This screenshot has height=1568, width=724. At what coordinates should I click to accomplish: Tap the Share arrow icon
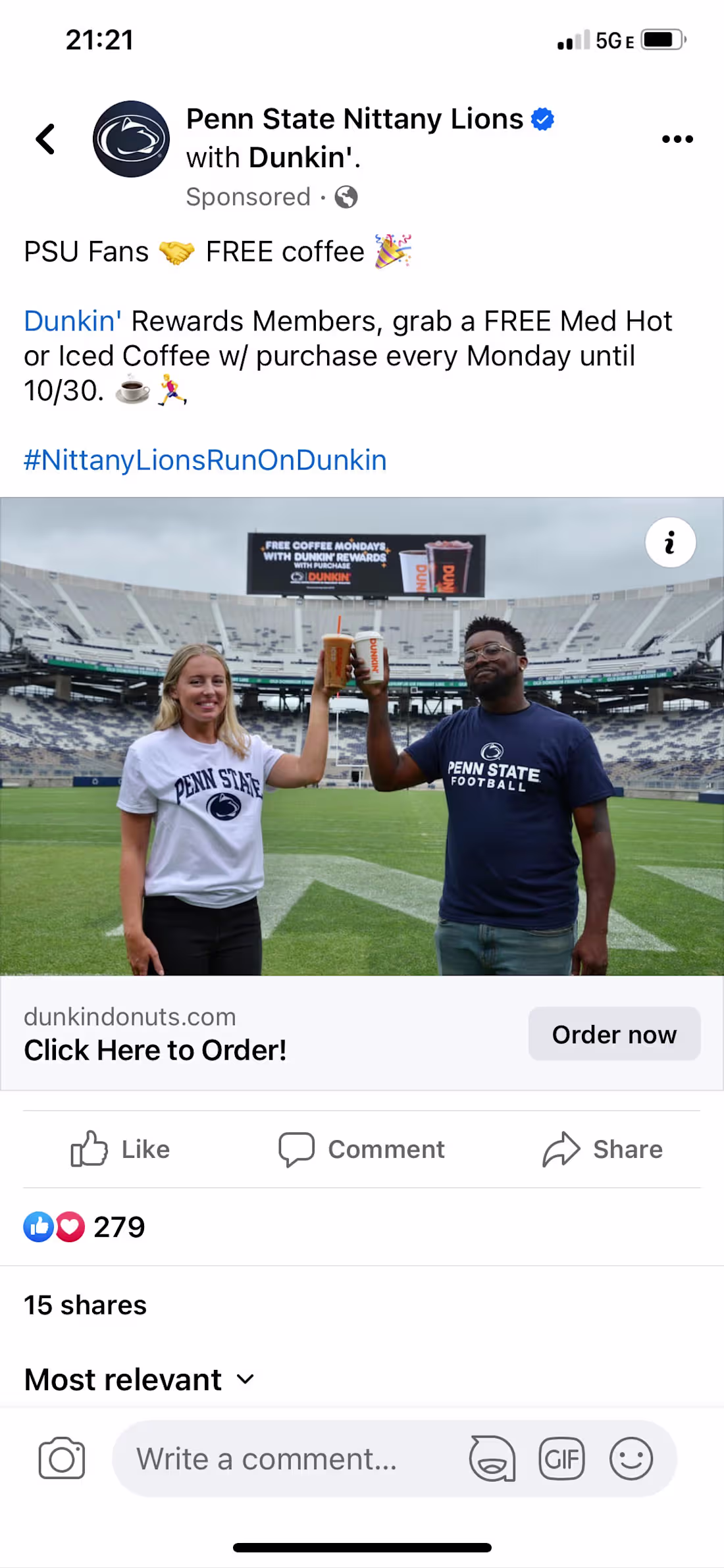coord(560,1149)
